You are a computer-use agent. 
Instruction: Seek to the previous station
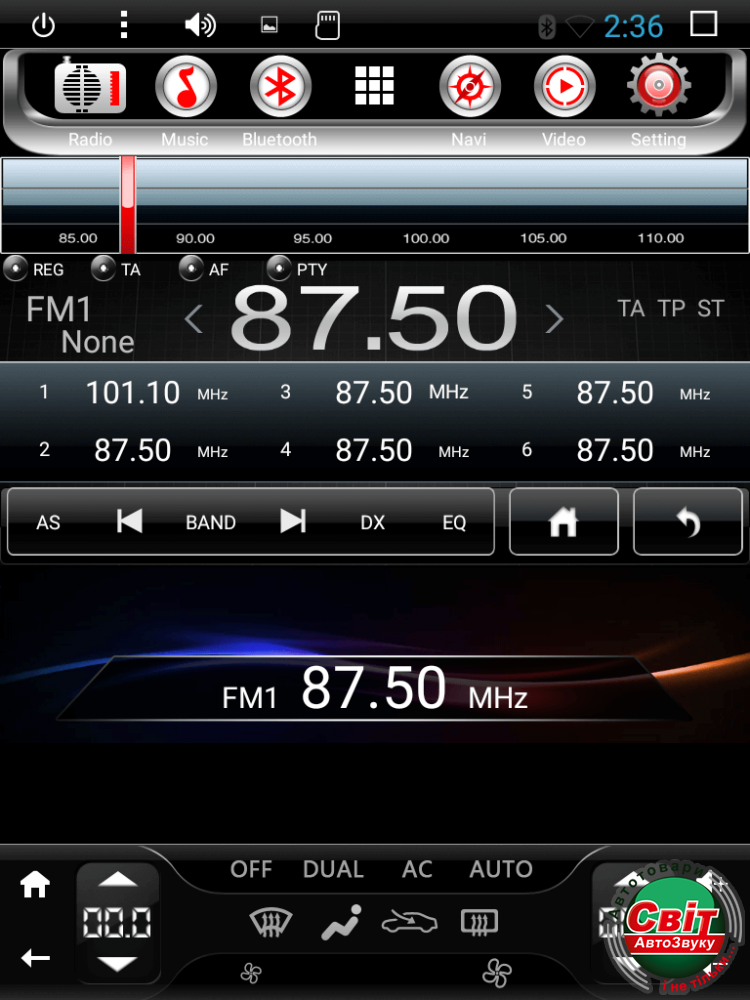pos(129,521)
